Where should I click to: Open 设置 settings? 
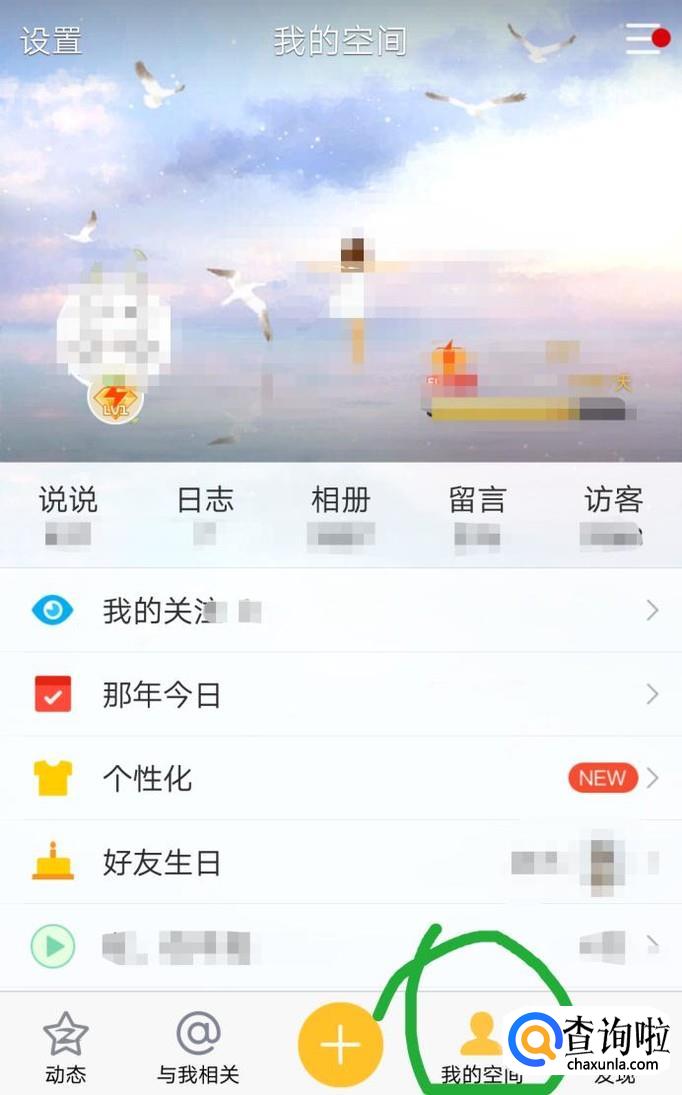(x=52, y=41)
